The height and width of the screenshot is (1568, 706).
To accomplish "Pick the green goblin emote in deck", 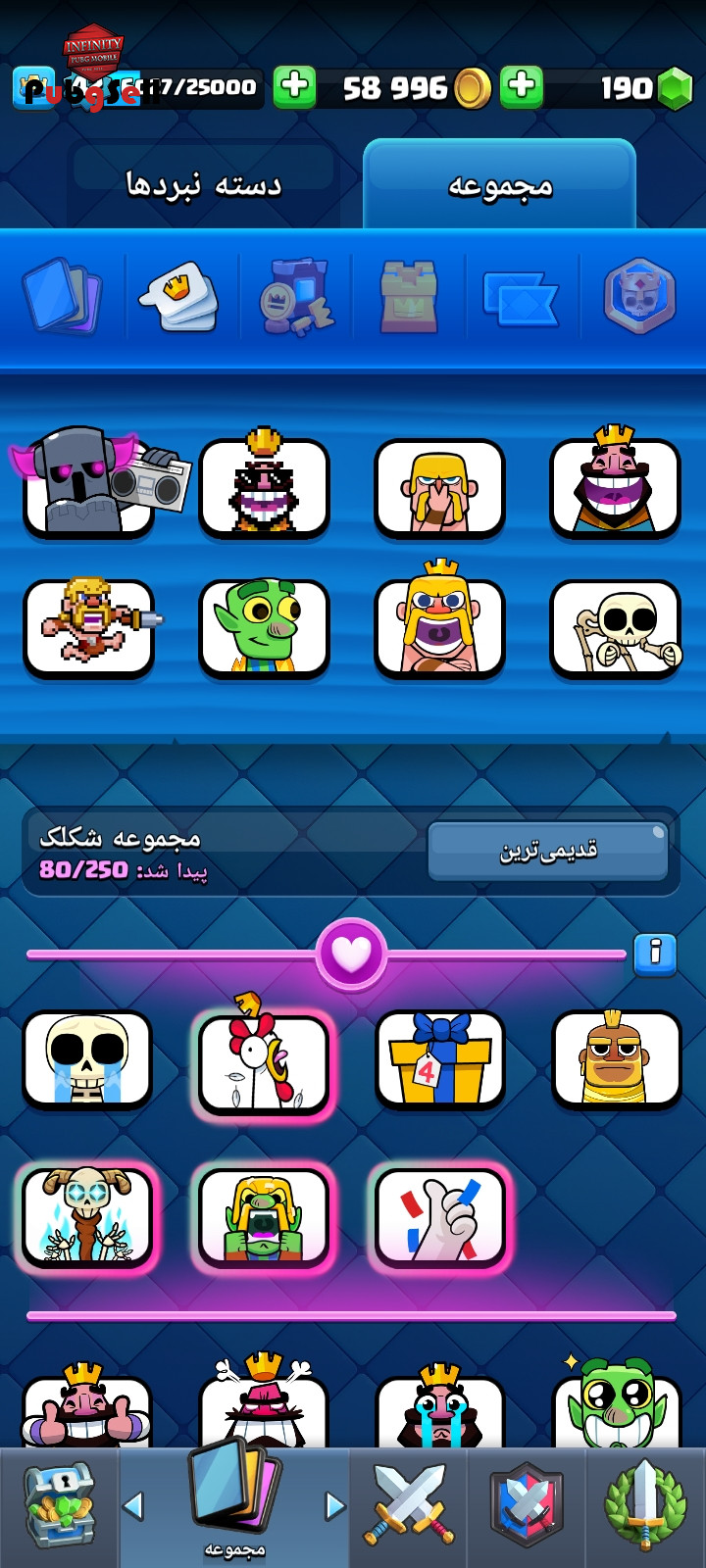I will [x=265, y=628].
